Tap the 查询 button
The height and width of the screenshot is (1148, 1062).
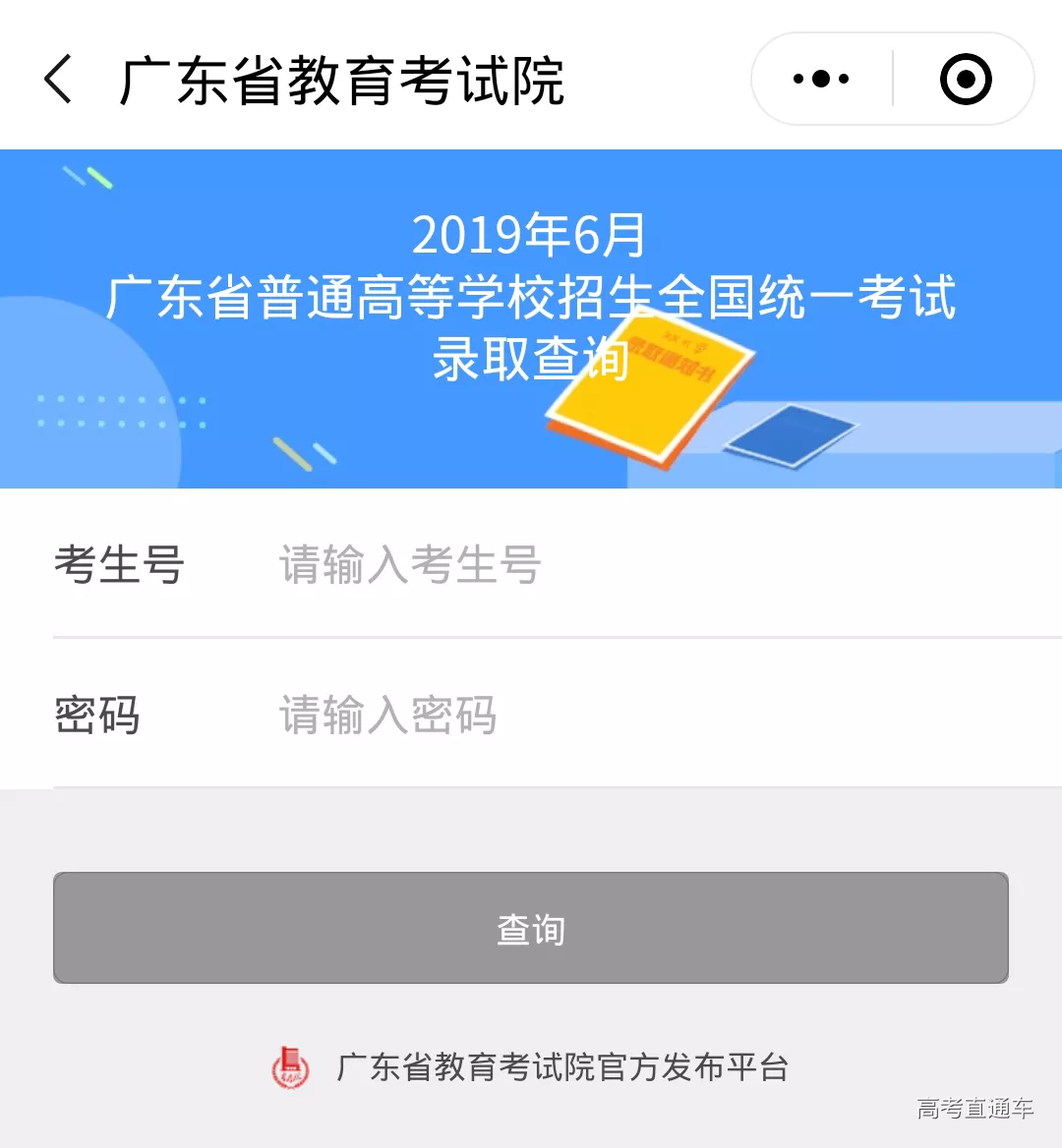click(x=531, y=928)
